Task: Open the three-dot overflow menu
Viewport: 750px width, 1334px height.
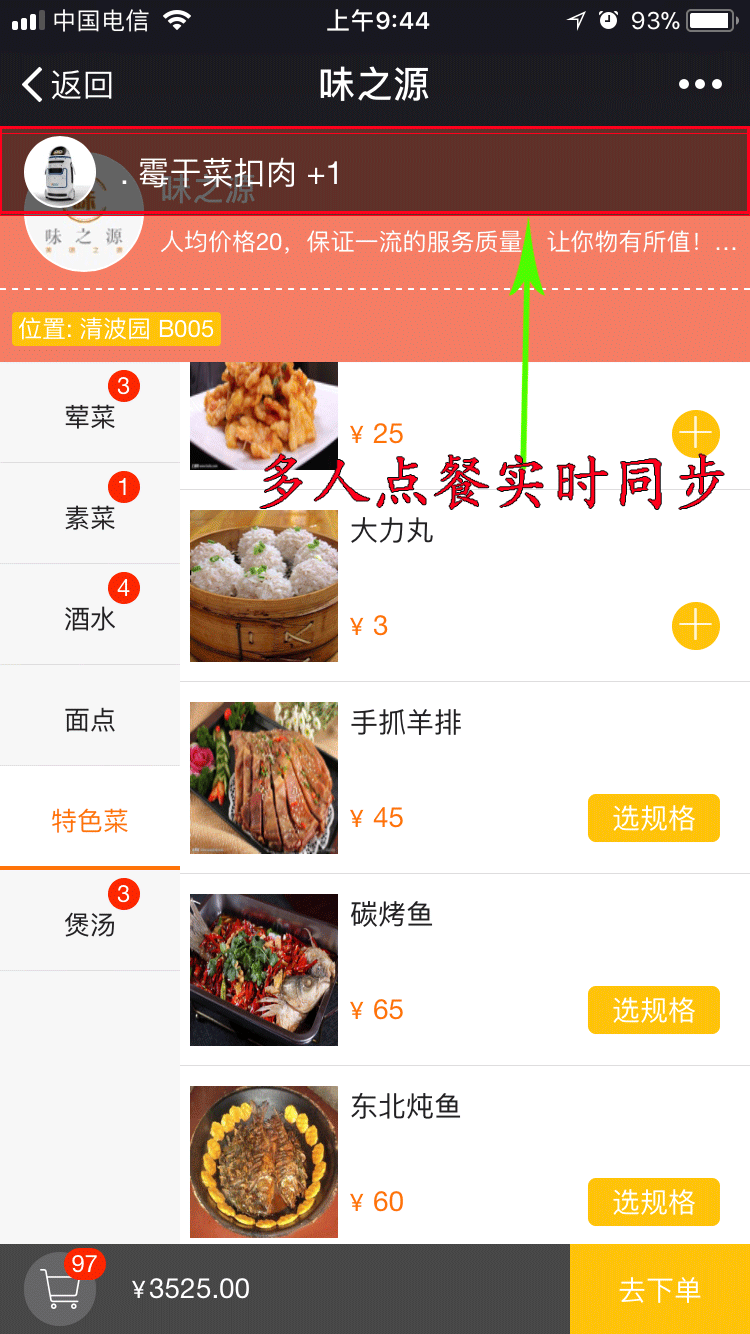Action: click(x=700, y=85)
